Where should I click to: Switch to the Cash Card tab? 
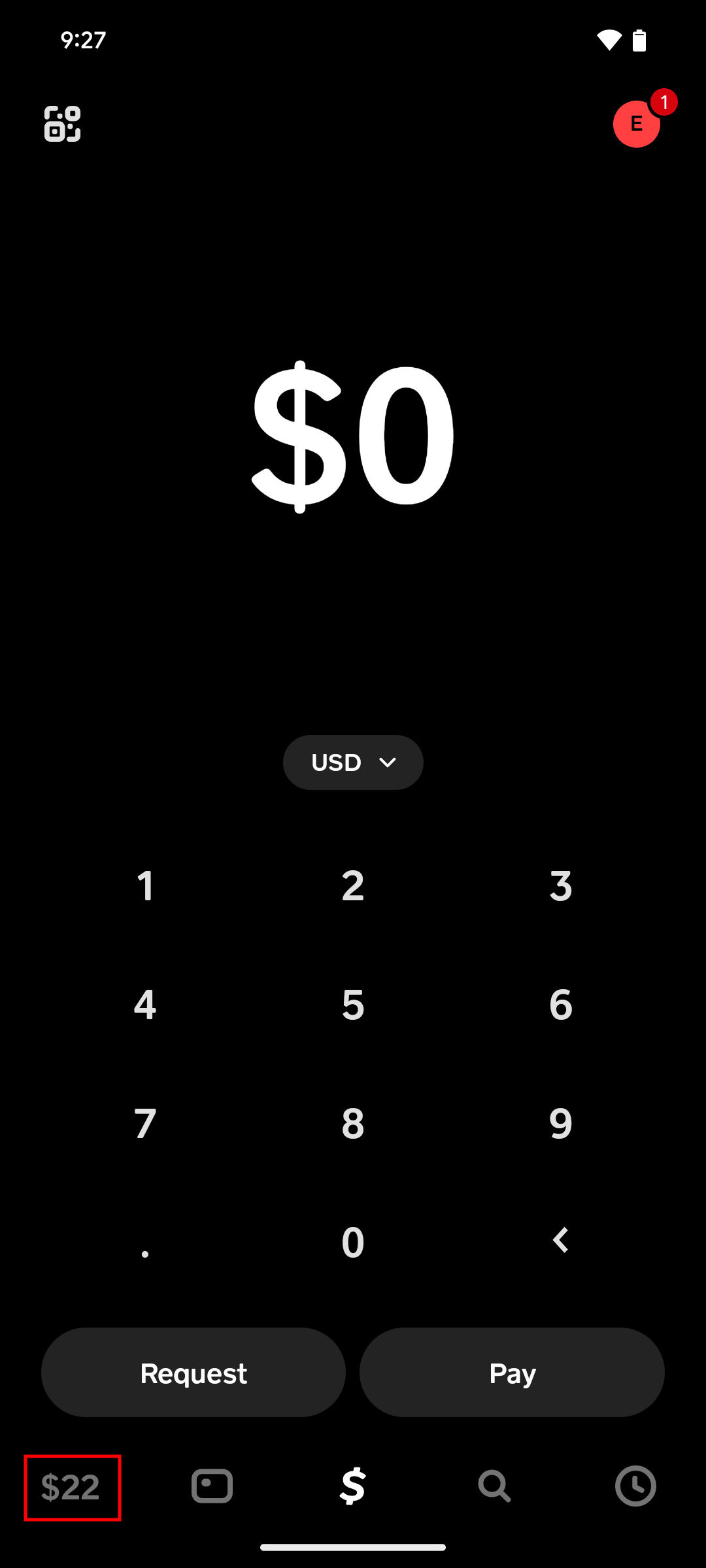click(212, 1486)
